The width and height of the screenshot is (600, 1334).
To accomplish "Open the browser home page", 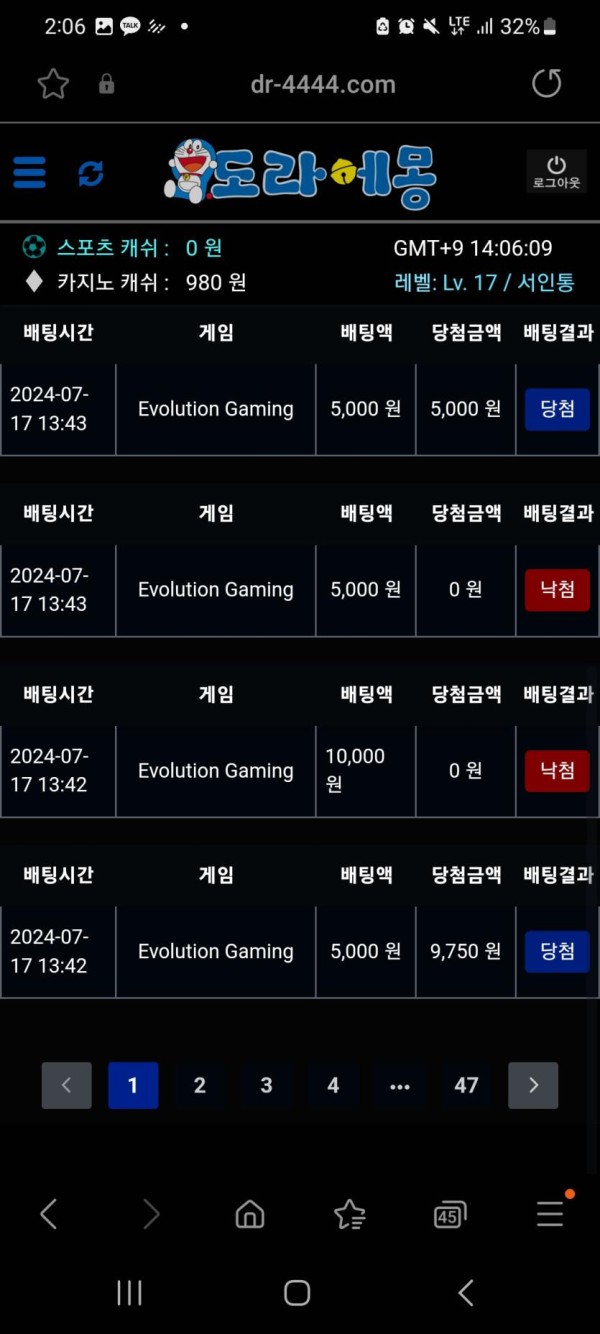I will point(249,1214).
